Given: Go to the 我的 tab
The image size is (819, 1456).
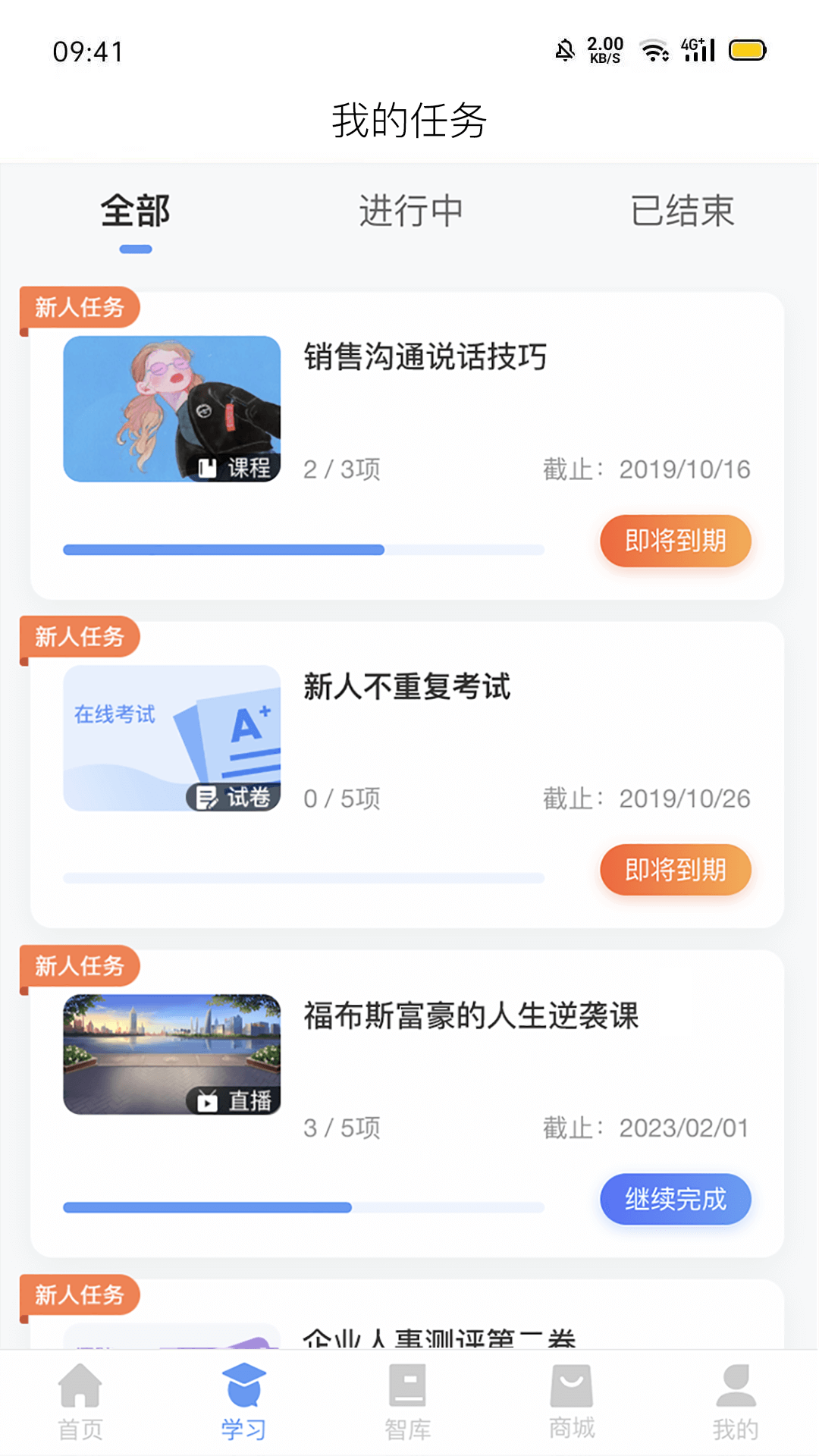Looking at the screenshot, I should 735,1402.
